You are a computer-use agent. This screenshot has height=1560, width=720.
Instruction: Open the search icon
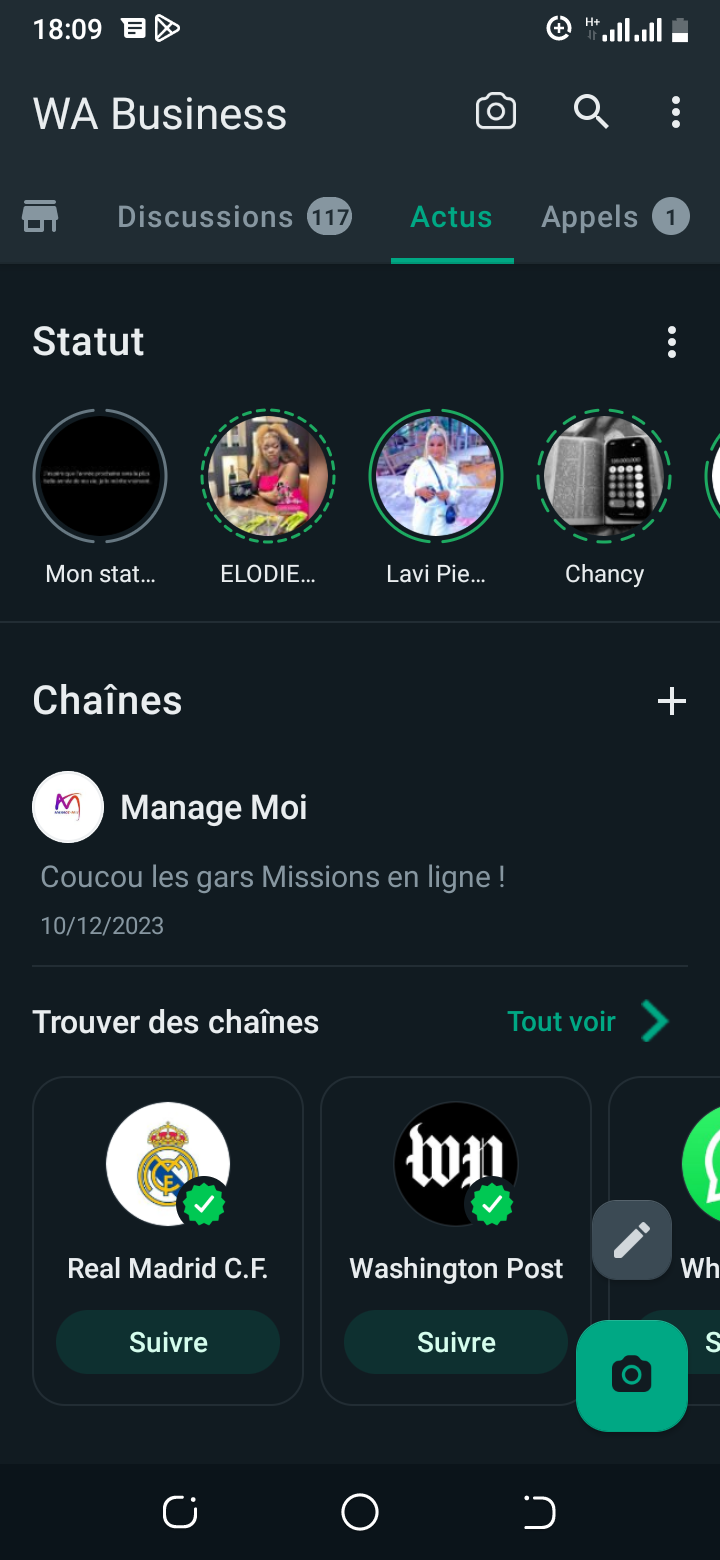pyautogui.click(x=591, y=112)
